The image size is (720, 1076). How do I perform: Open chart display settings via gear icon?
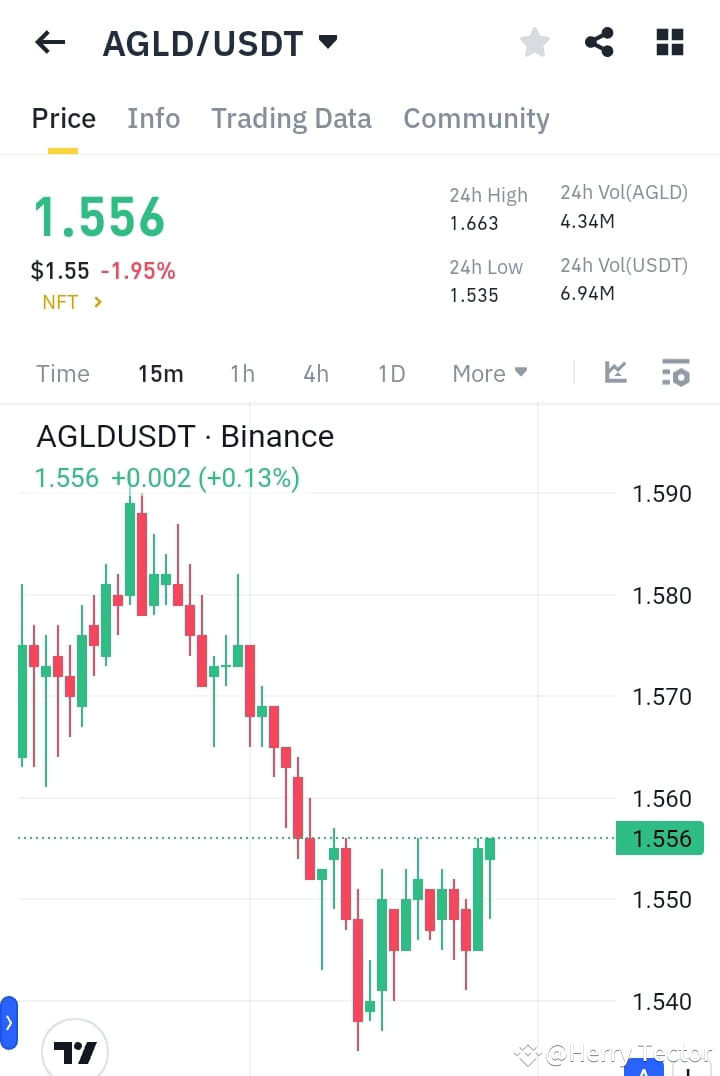coord(676,372)
